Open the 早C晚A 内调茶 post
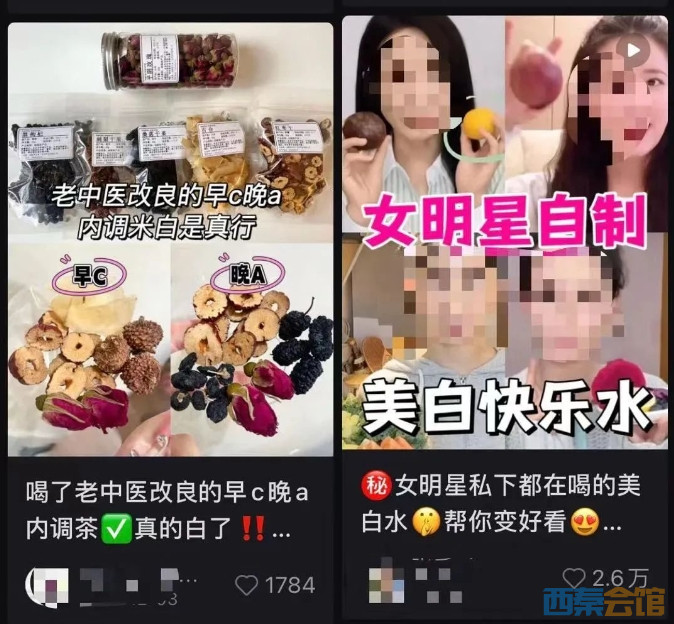674x624 pixels. coord(170,240)
